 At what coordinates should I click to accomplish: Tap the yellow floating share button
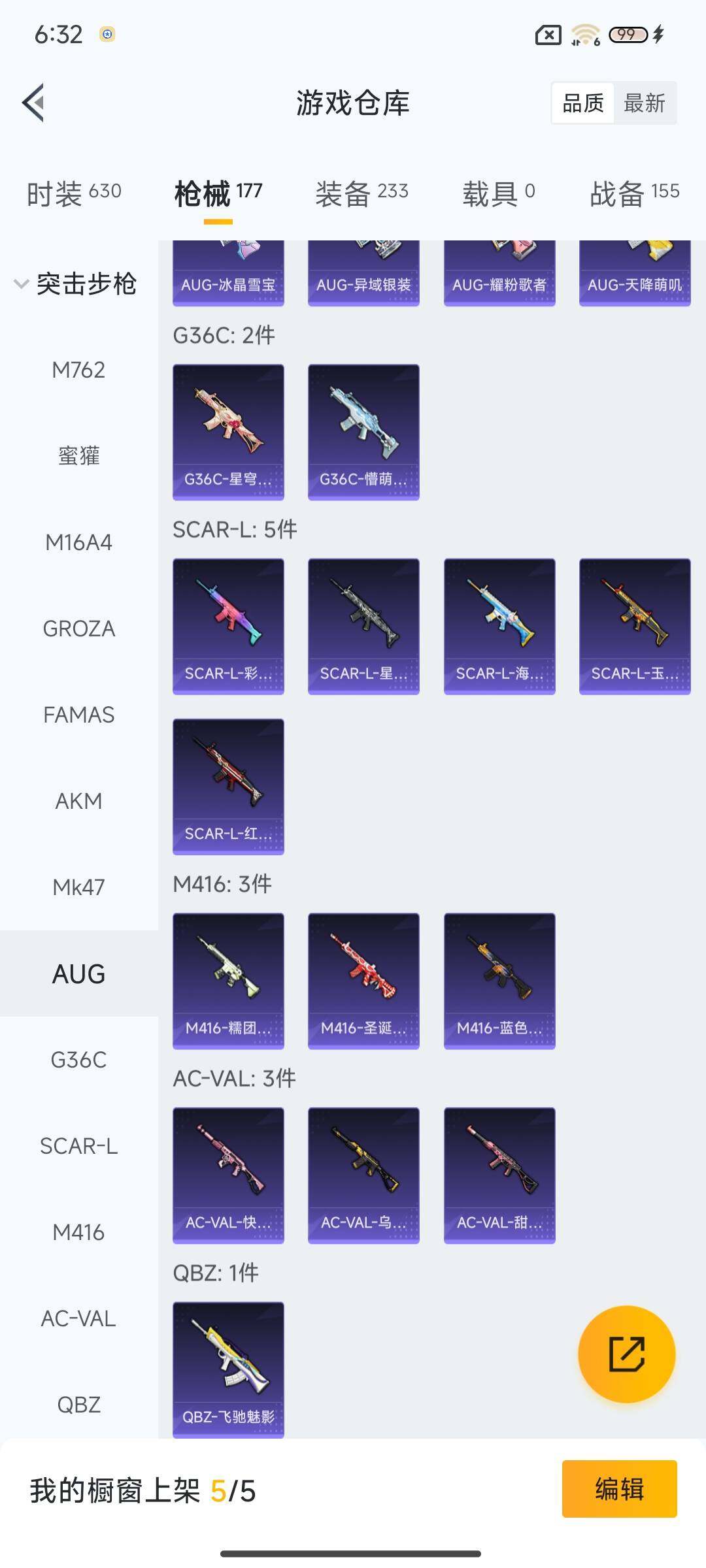[x=626, y=1354]
